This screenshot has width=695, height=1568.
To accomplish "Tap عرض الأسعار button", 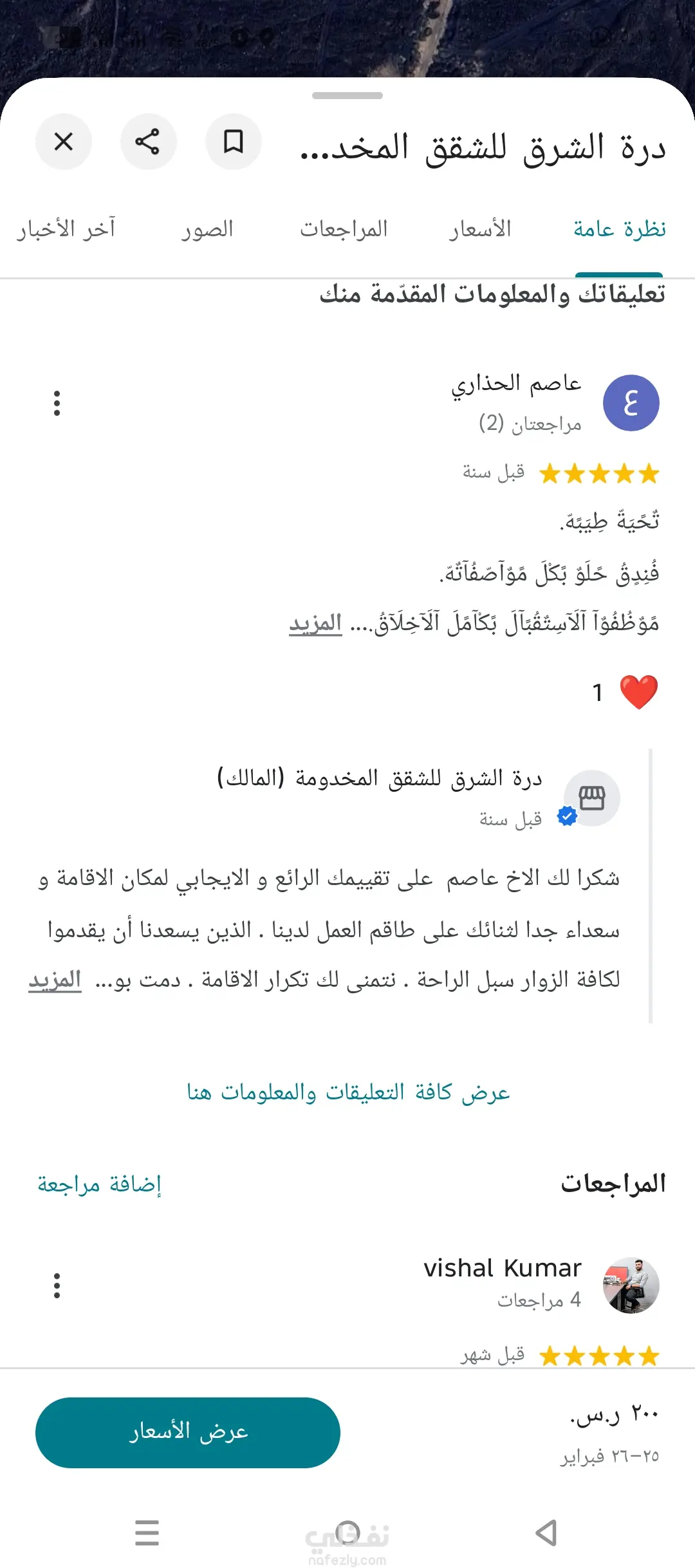I will pos(187,1432).
